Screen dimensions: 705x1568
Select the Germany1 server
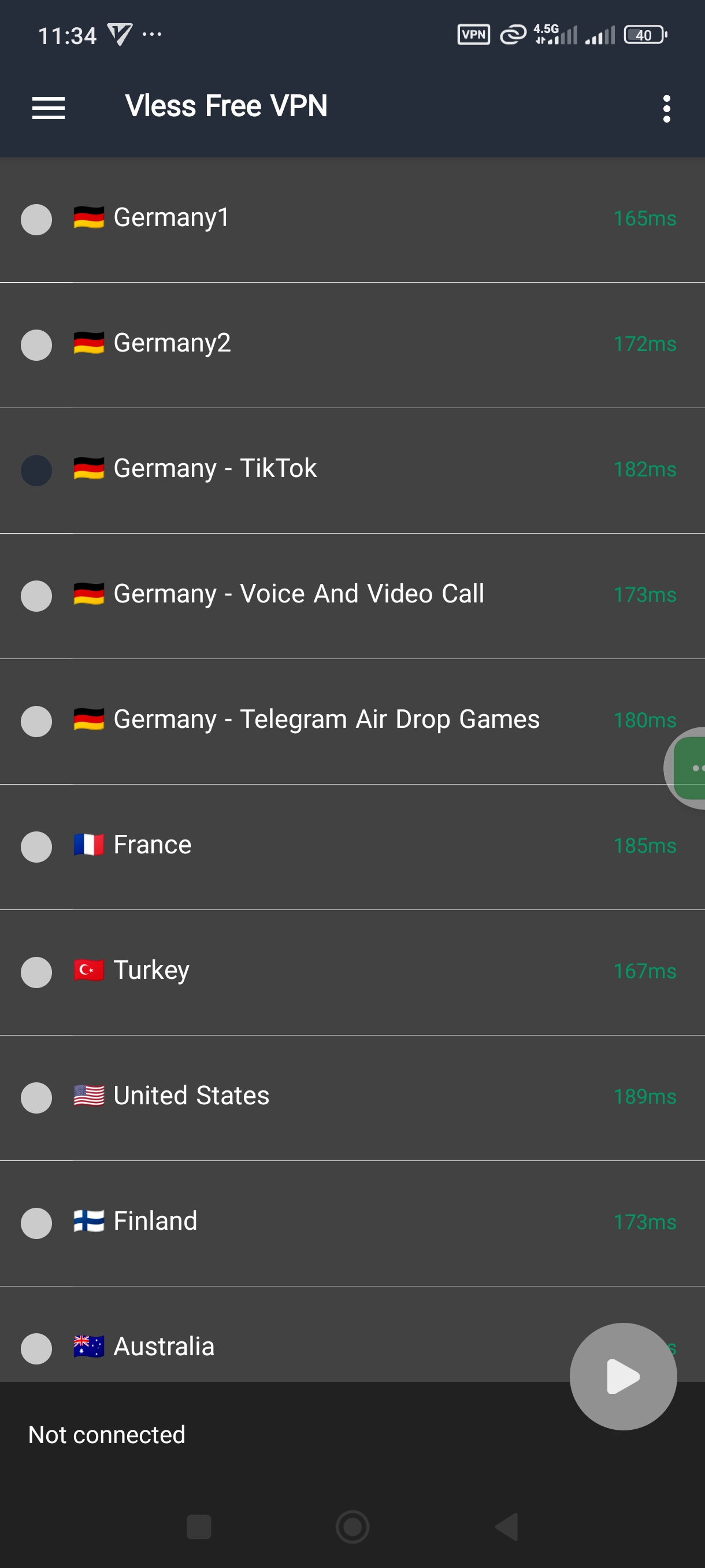[352, 220]
